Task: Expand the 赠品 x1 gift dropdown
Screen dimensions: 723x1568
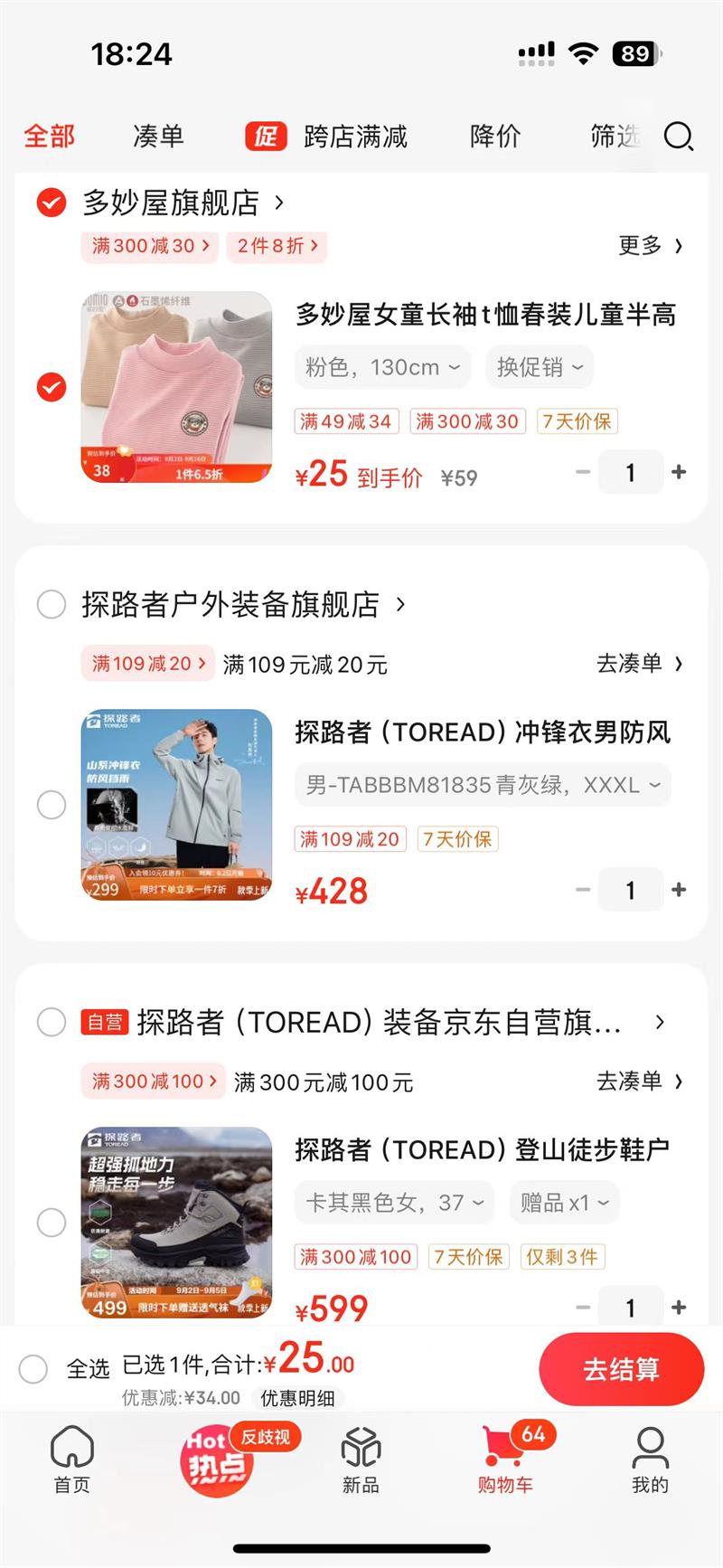Action: 564,1203
